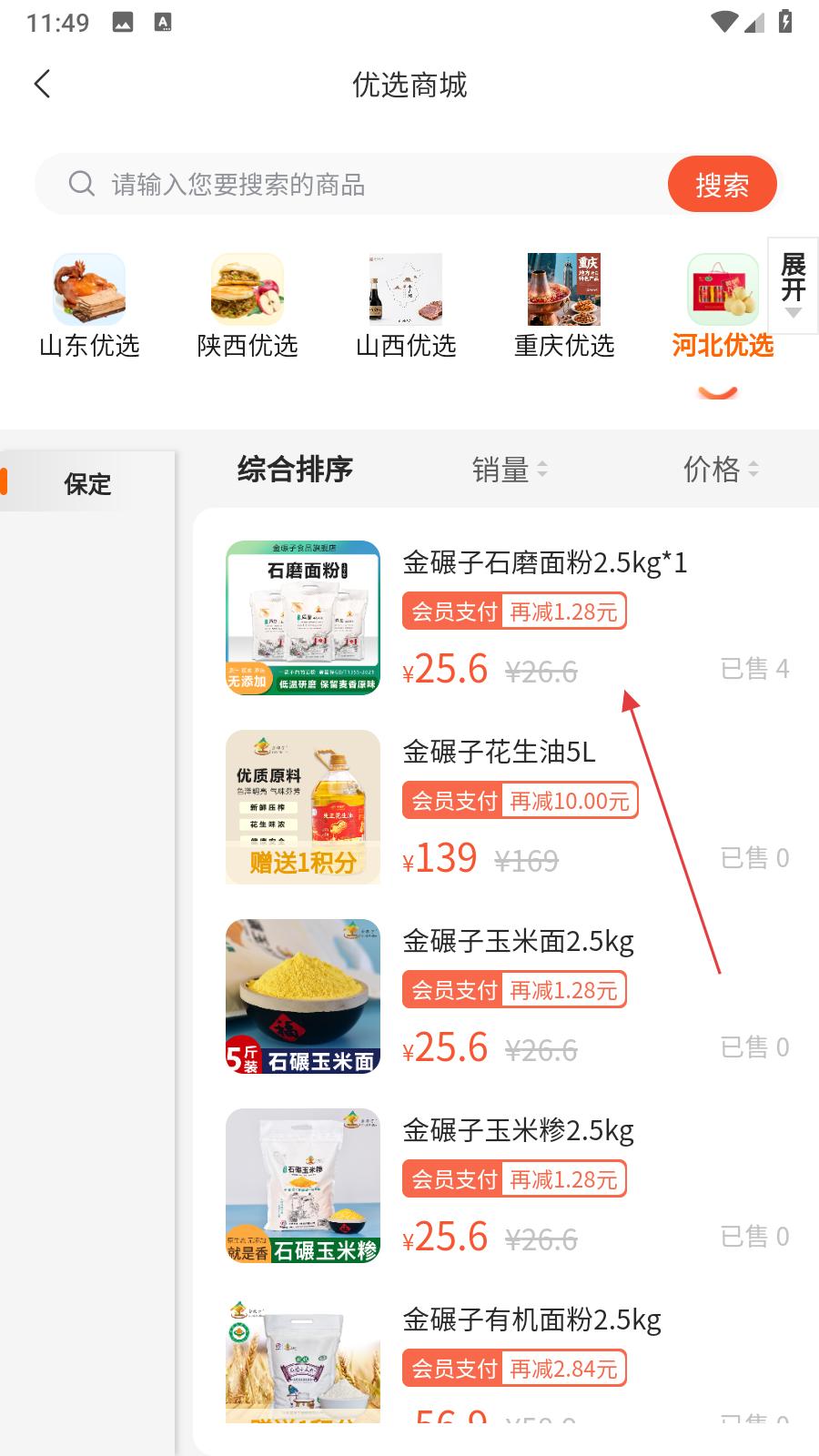View 金碾子玉米糁2.5kg product
This screenshot has height=1456, width=819.
click(x=518, y=1131)
